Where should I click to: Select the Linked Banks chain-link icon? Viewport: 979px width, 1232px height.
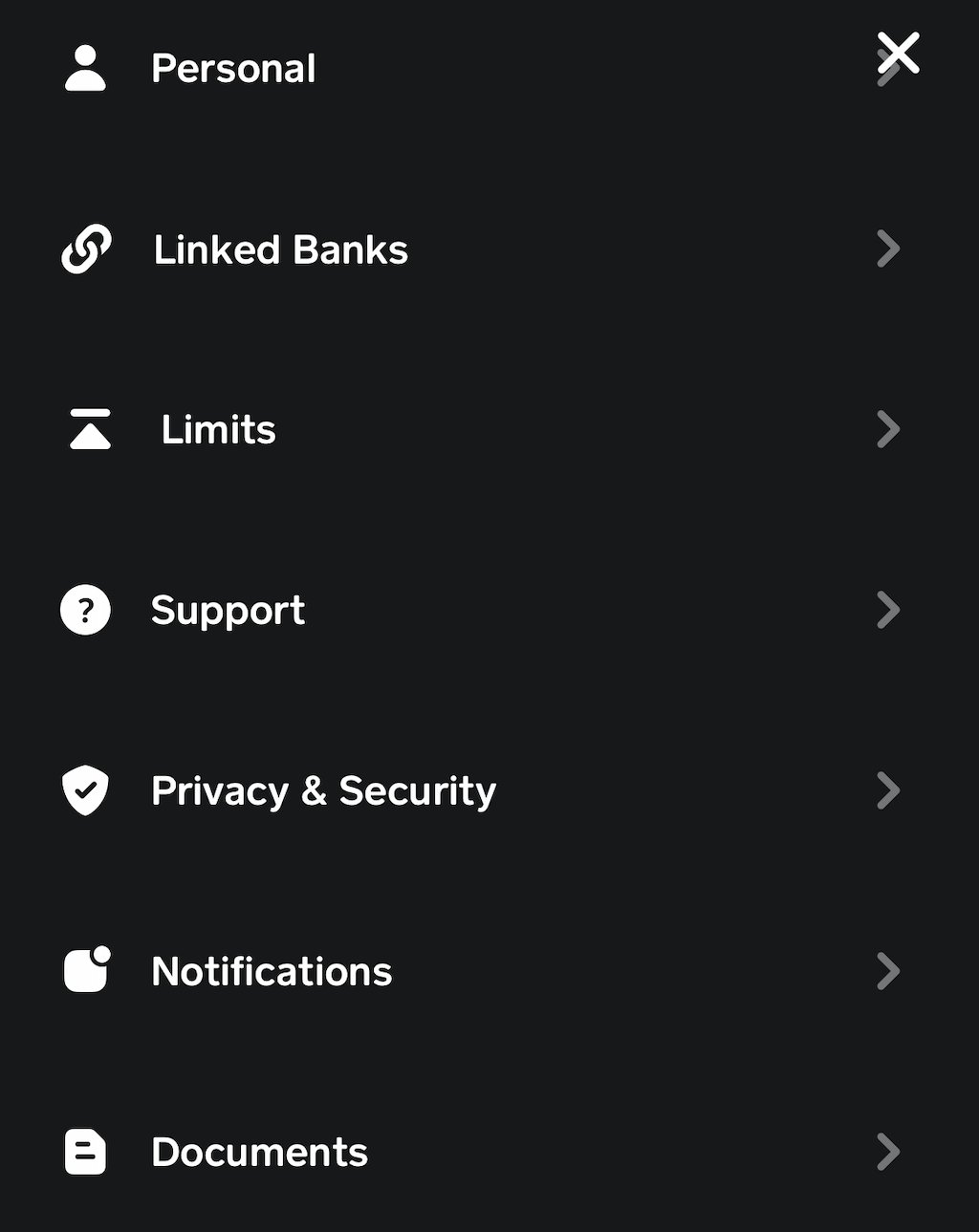point(85,249)
